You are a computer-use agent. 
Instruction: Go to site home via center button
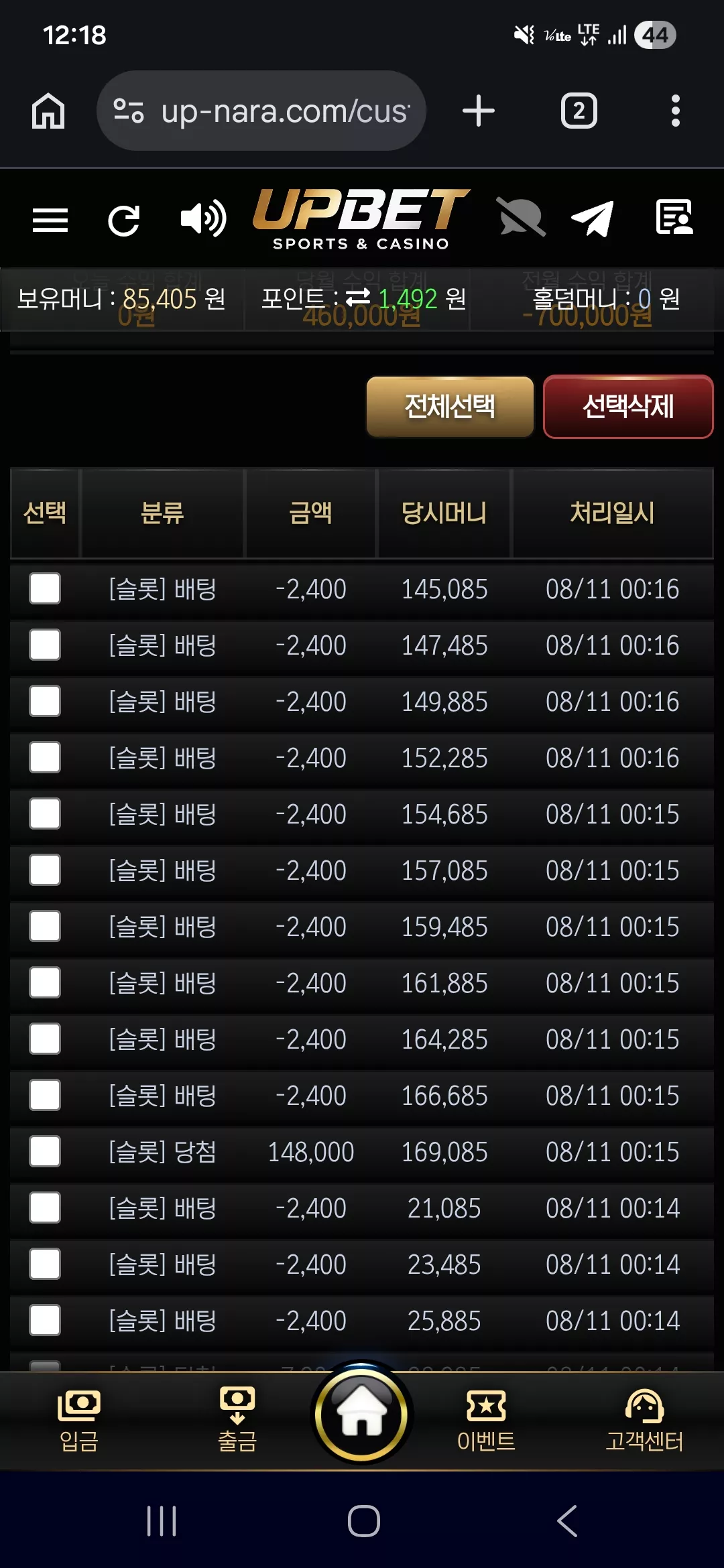[362, 1415]
